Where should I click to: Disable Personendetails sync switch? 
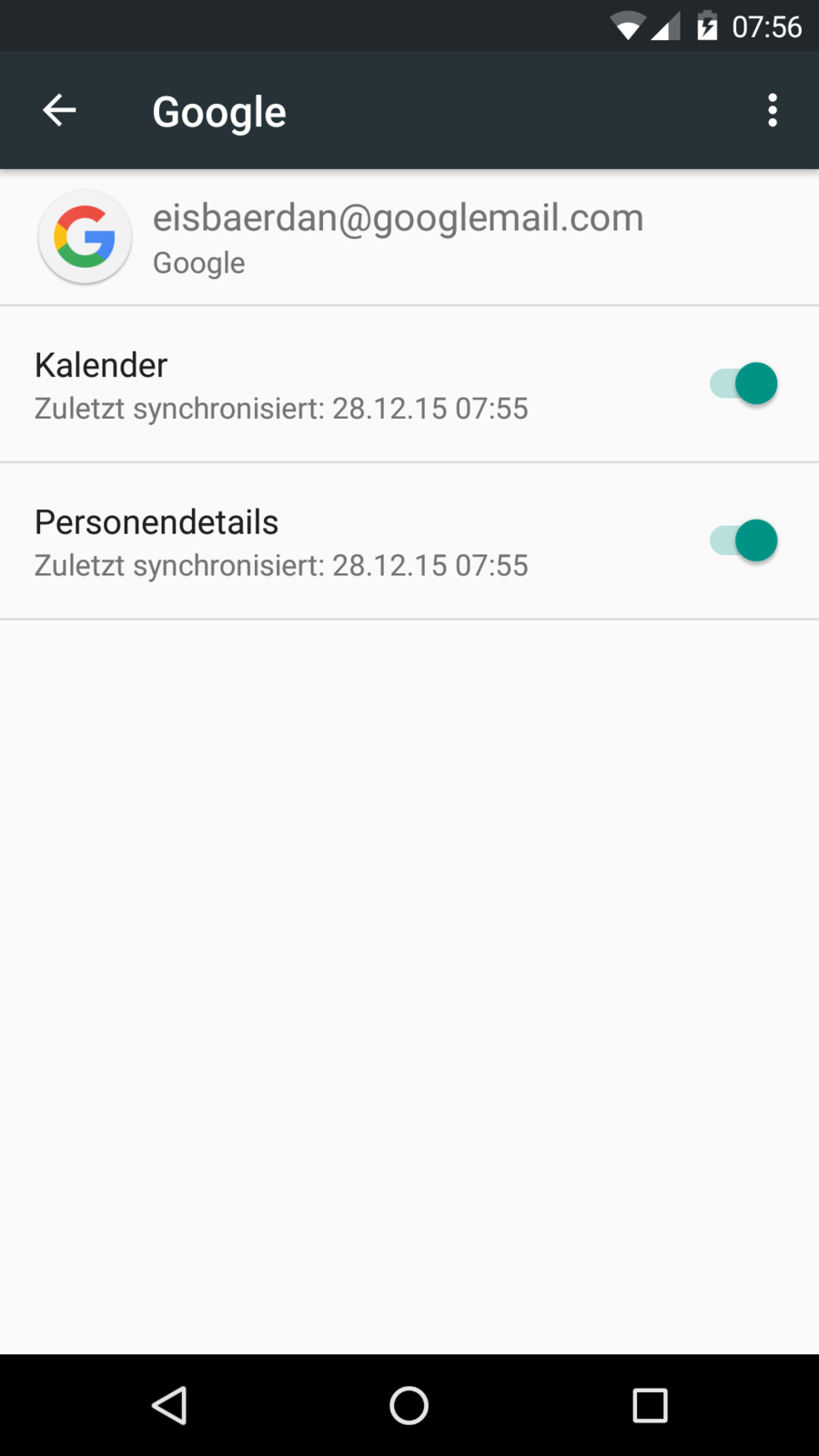(743, 541)
